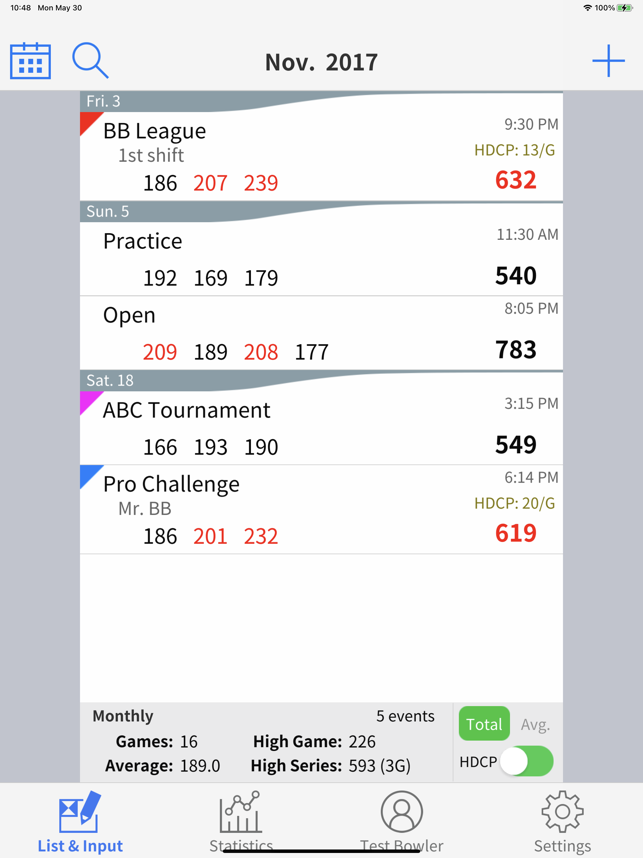Select the Total segment

pyautogui.click(x=484, y=724)
